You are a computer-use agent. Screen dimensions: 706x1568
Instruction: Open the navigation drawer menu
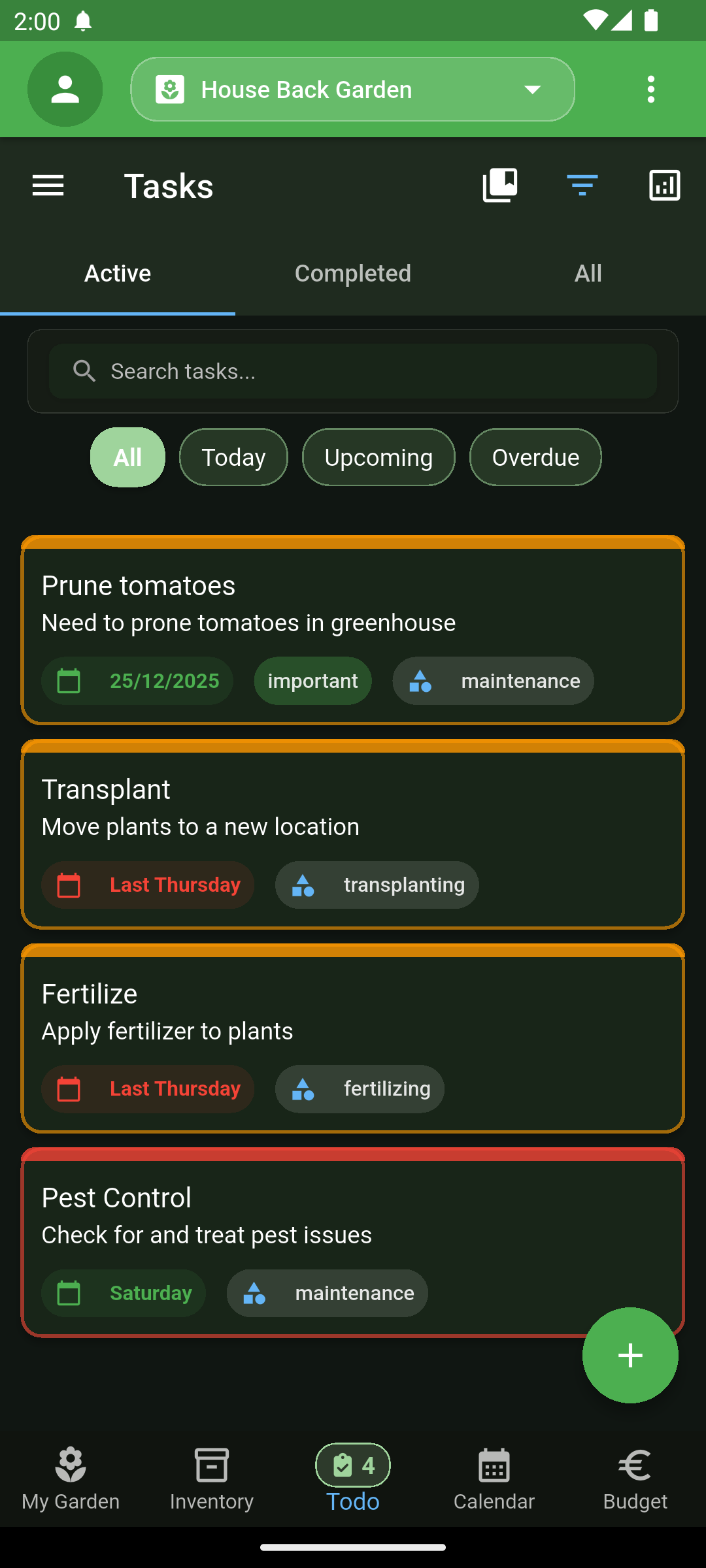click(48, 186)
